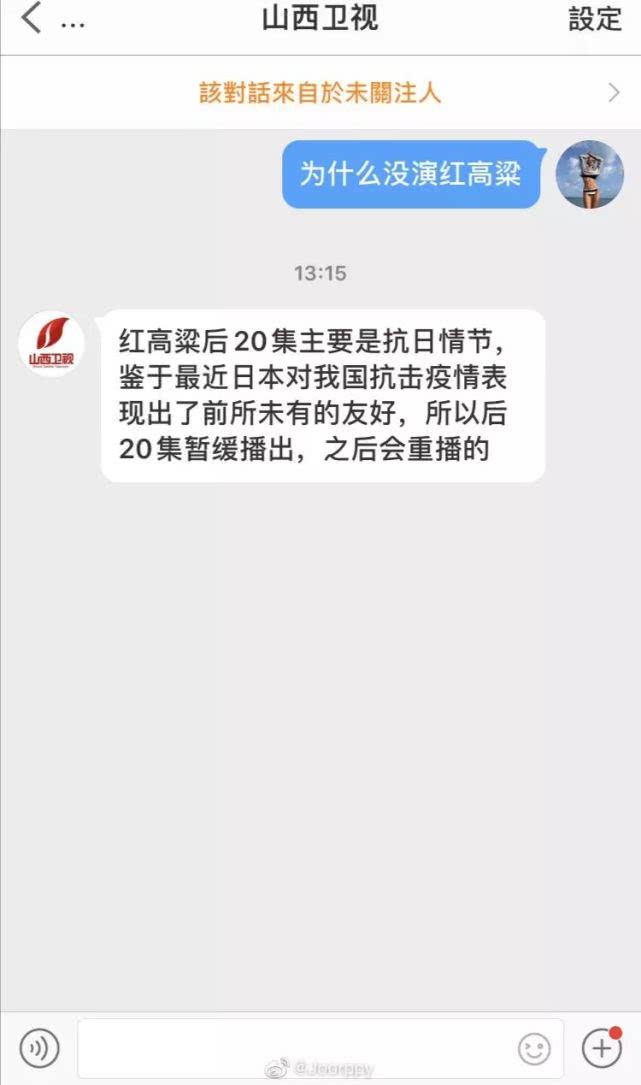This screenshot has height=1085, width=641.
Task: Go back using the top-left arrow
Action: tap(32, 19)
